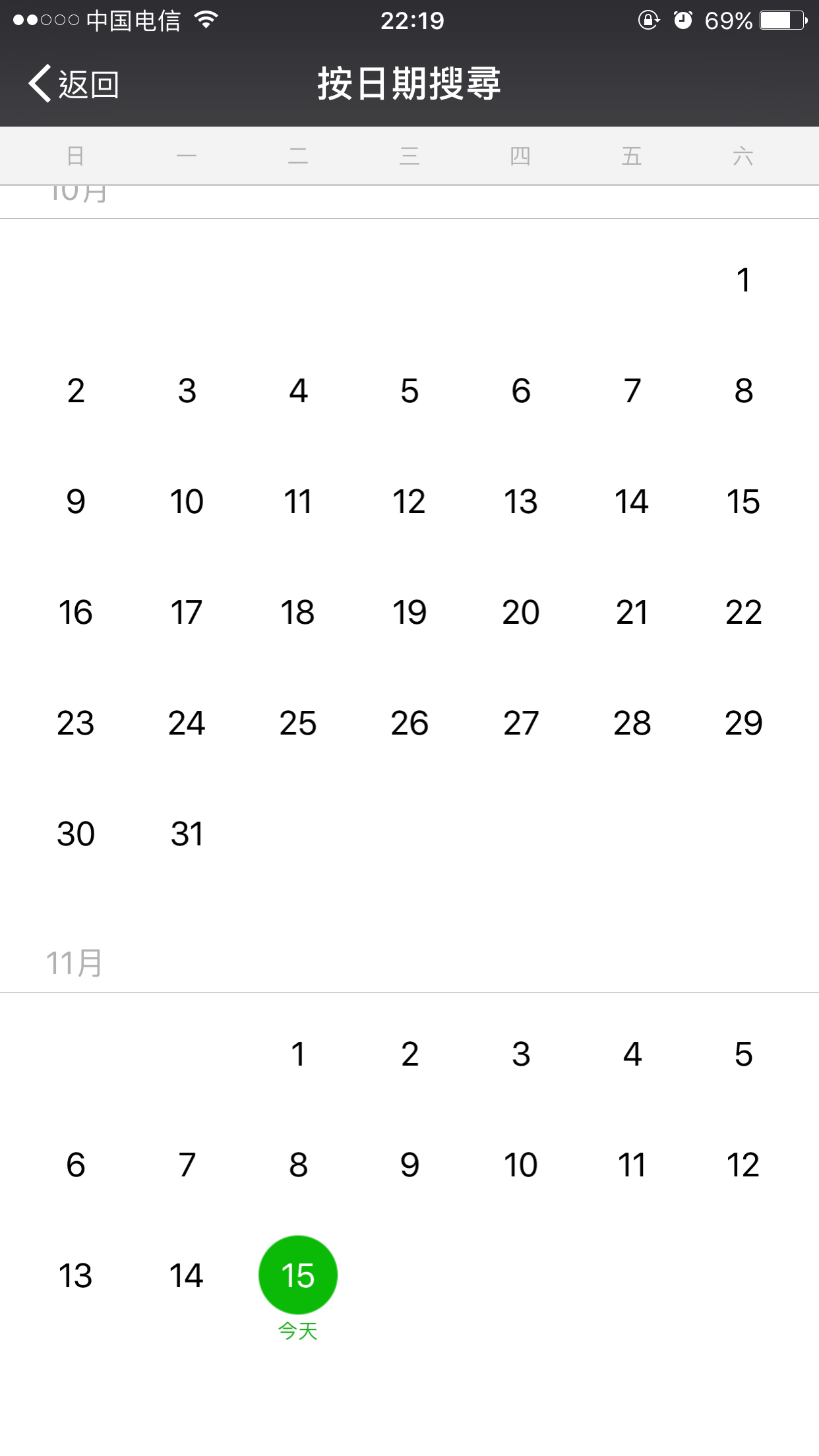Pick October 31

click(x=187, y=834)
